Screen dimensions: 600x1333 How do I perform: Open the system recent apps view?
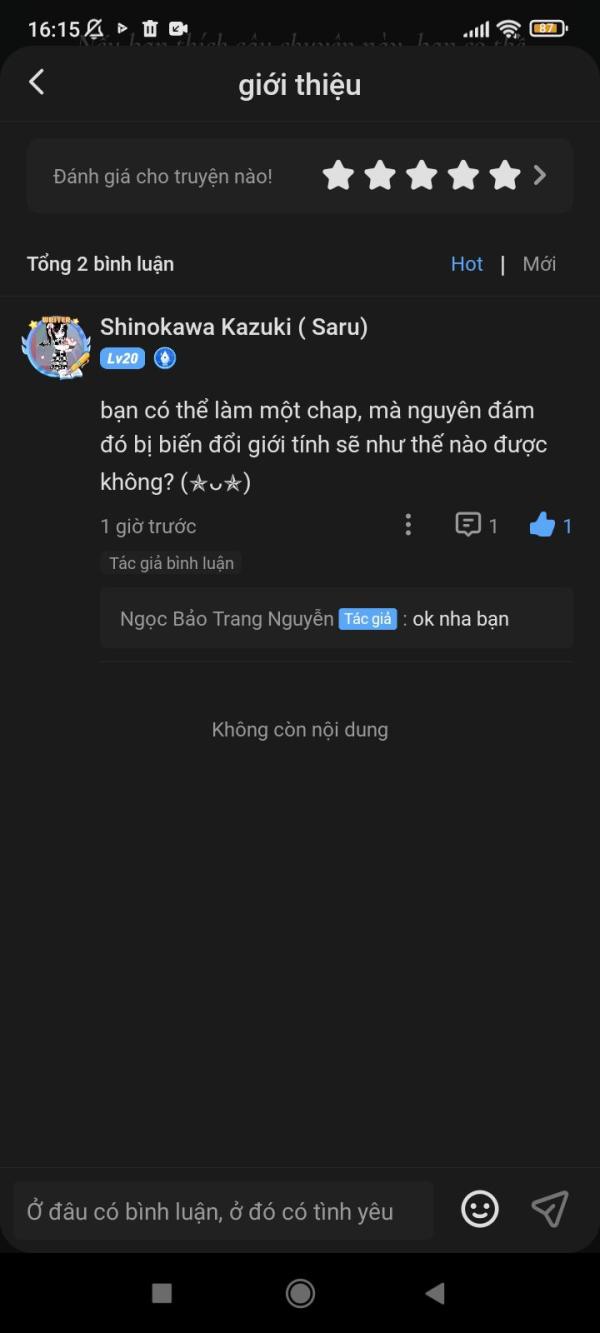[x=162, y=1293]
